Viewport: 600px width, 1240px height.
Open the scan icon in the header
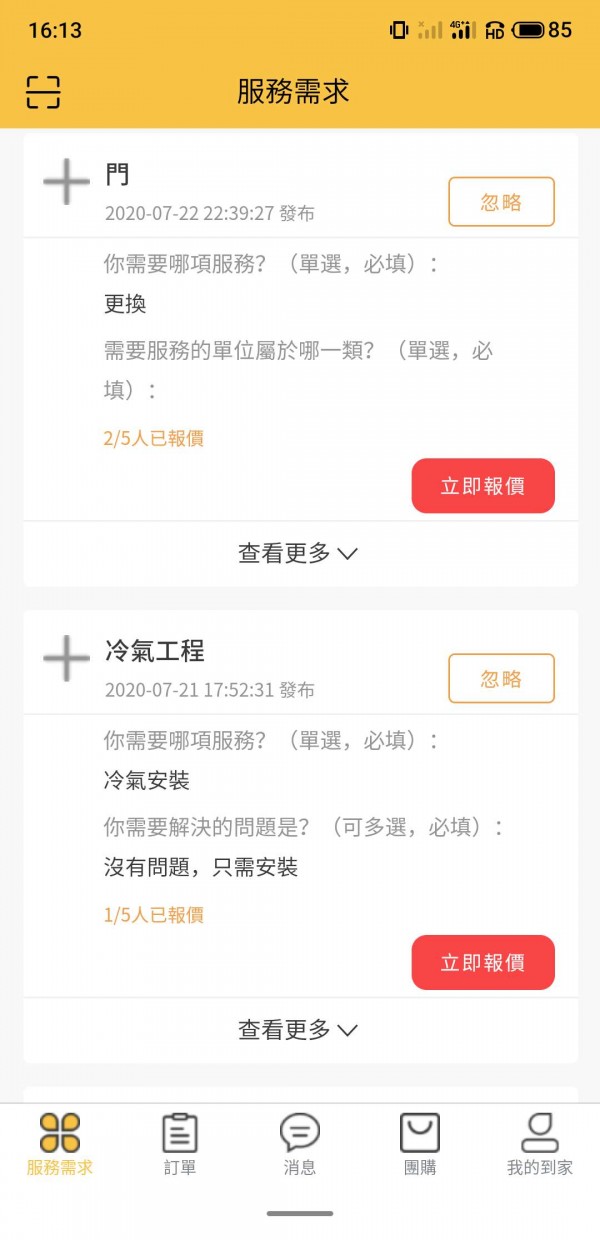pyautogui.click(x=43, y=92)
